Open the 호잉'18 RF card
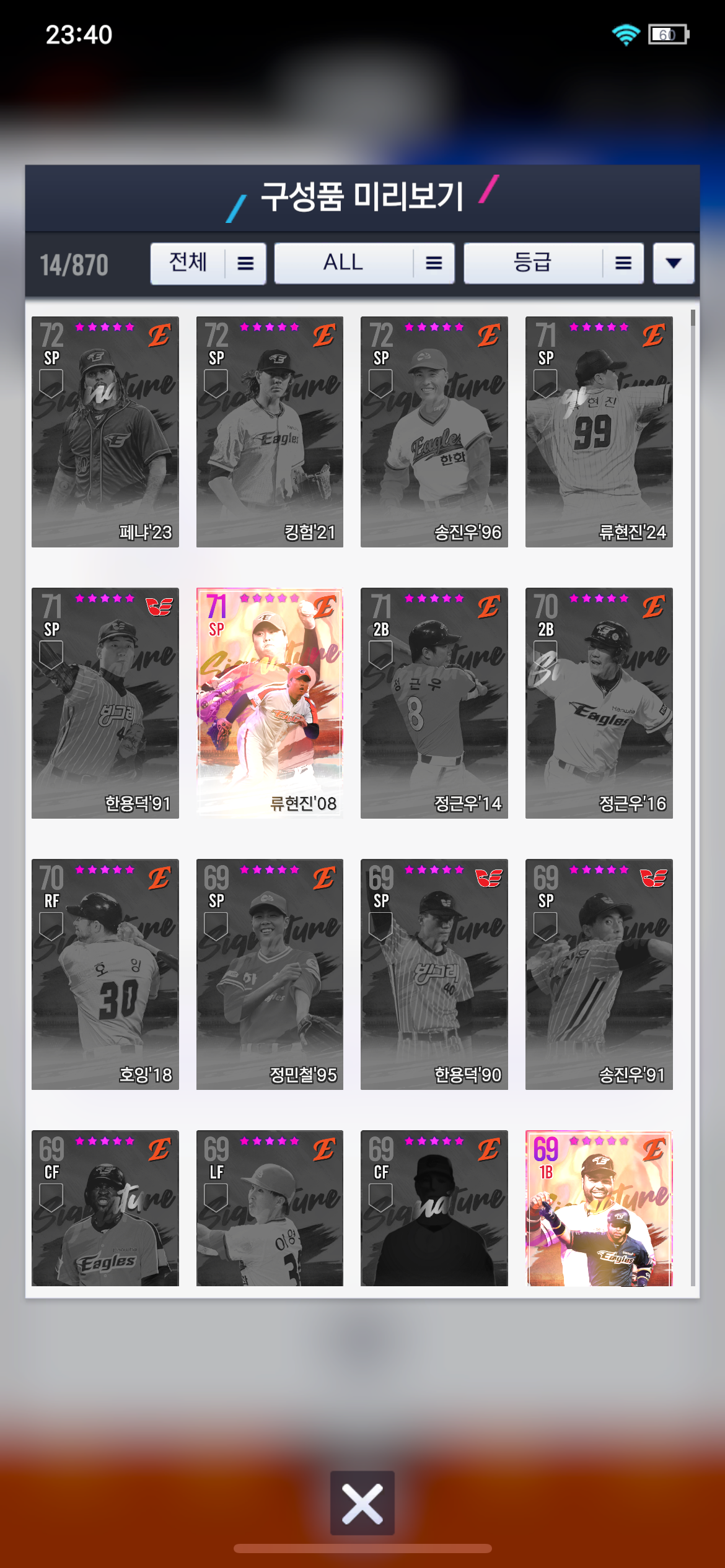This screenshot has width=725, height=1568. [105, 974]
